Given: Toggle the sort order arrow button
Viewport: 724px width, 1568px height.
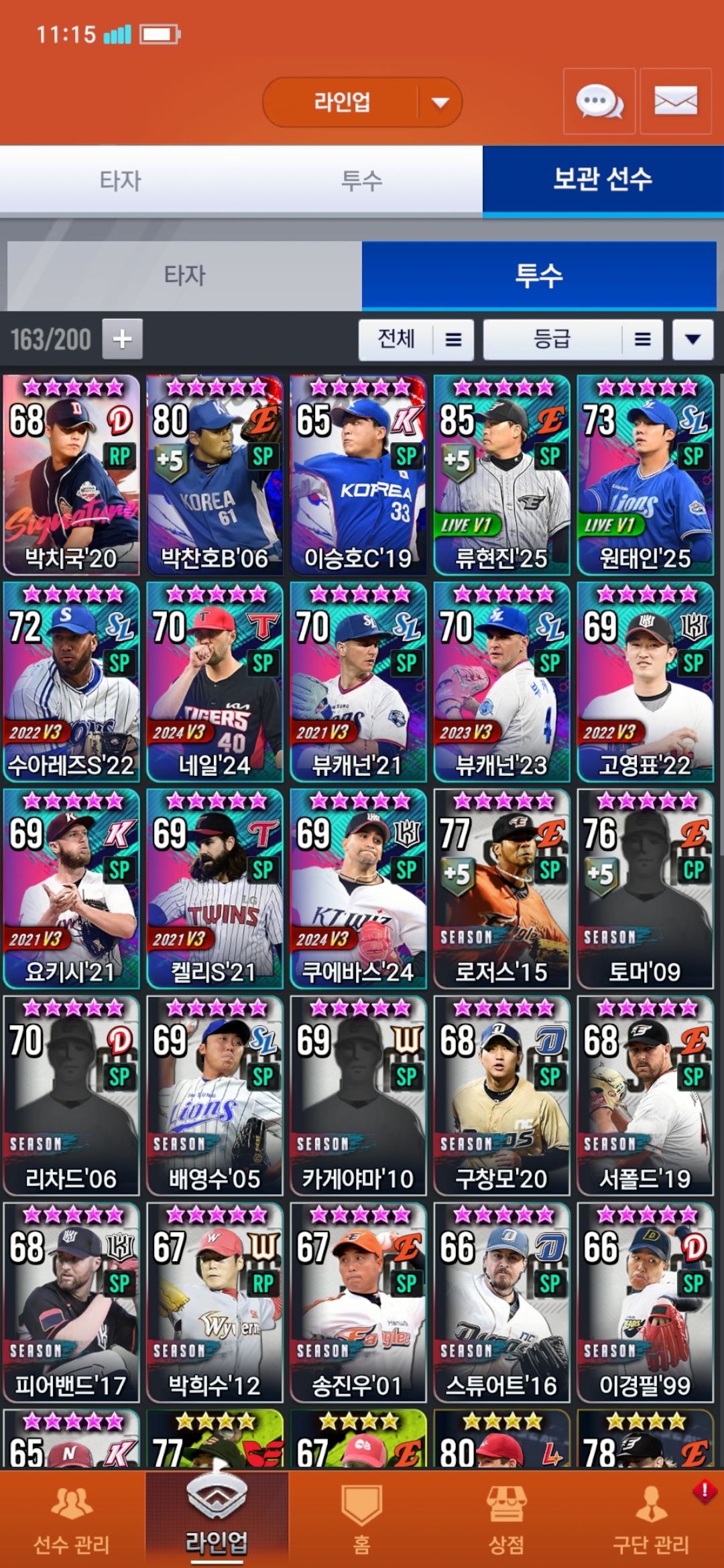Looking at the screenshot, I should point(692,340).
